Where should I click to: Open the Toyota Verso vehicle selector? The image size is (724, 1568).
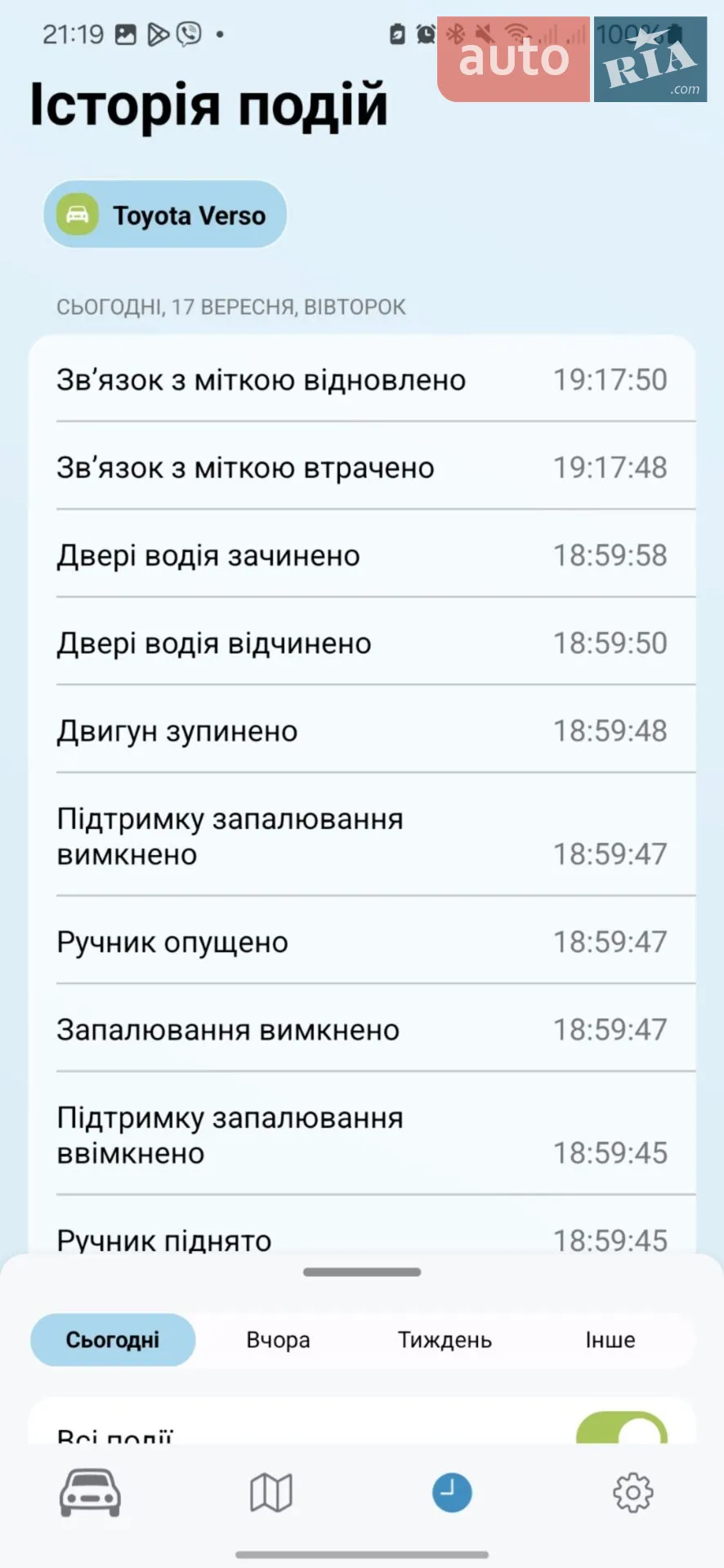tap(165, 215)
